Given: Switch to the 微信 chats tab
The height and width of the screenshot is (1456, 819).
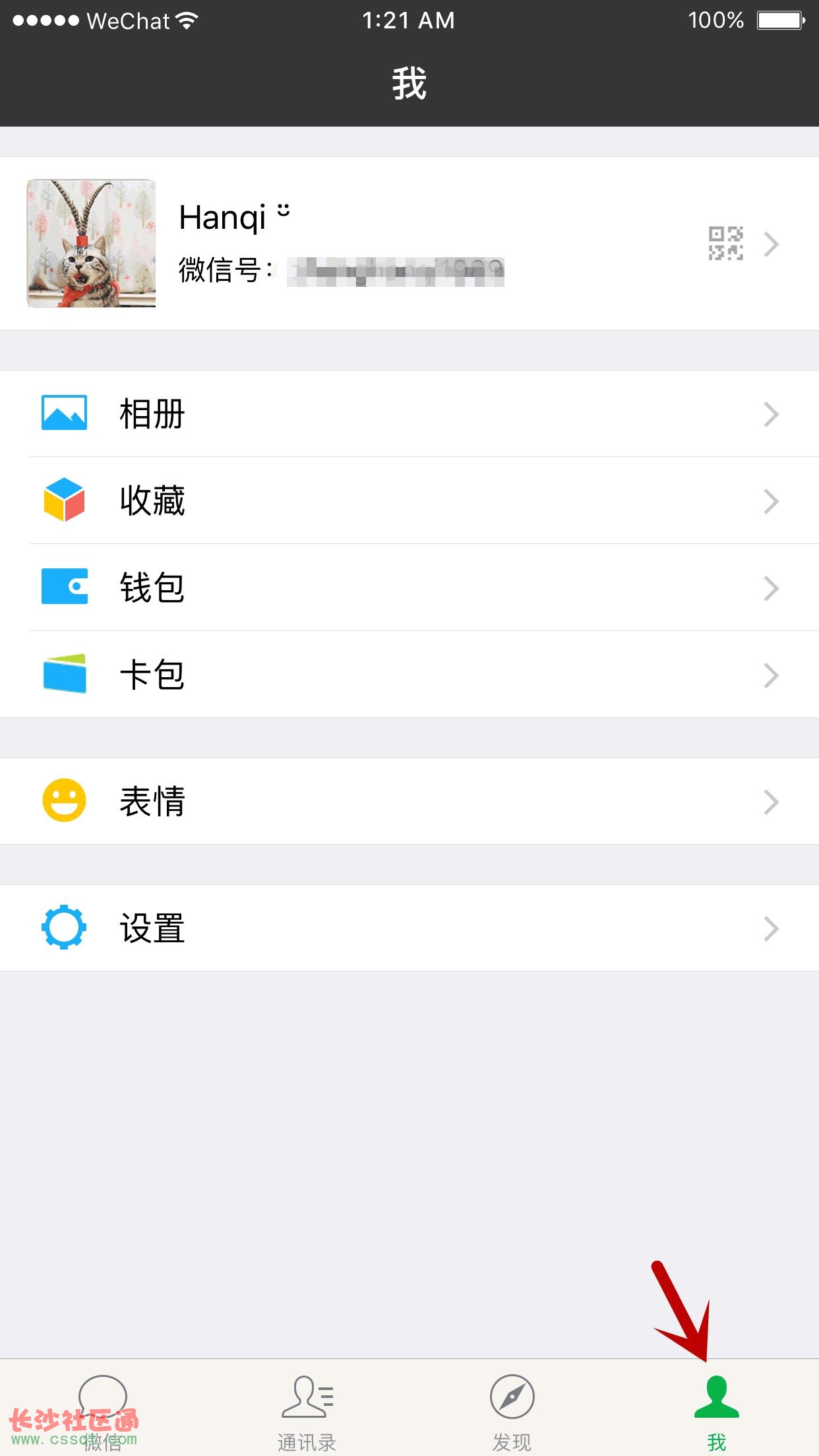Looking at the screenshot, I should (x=102, y=1409).
